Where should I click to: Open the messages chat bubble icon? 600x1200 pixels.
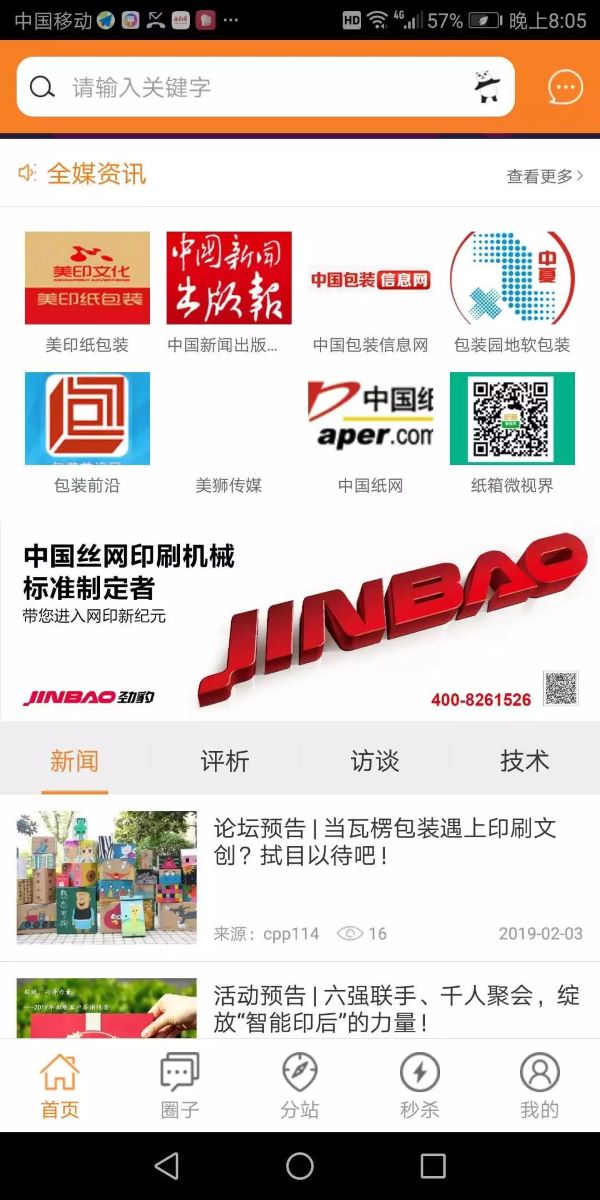click(x=565, y=88)
